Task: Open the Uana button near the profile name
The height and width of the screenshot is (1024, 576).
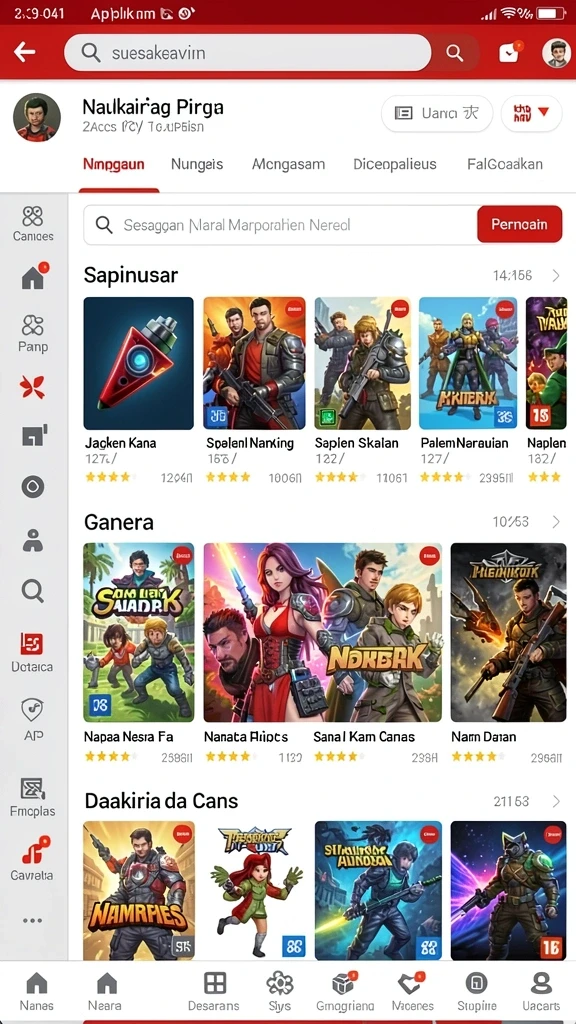Action: pos(436,114)
